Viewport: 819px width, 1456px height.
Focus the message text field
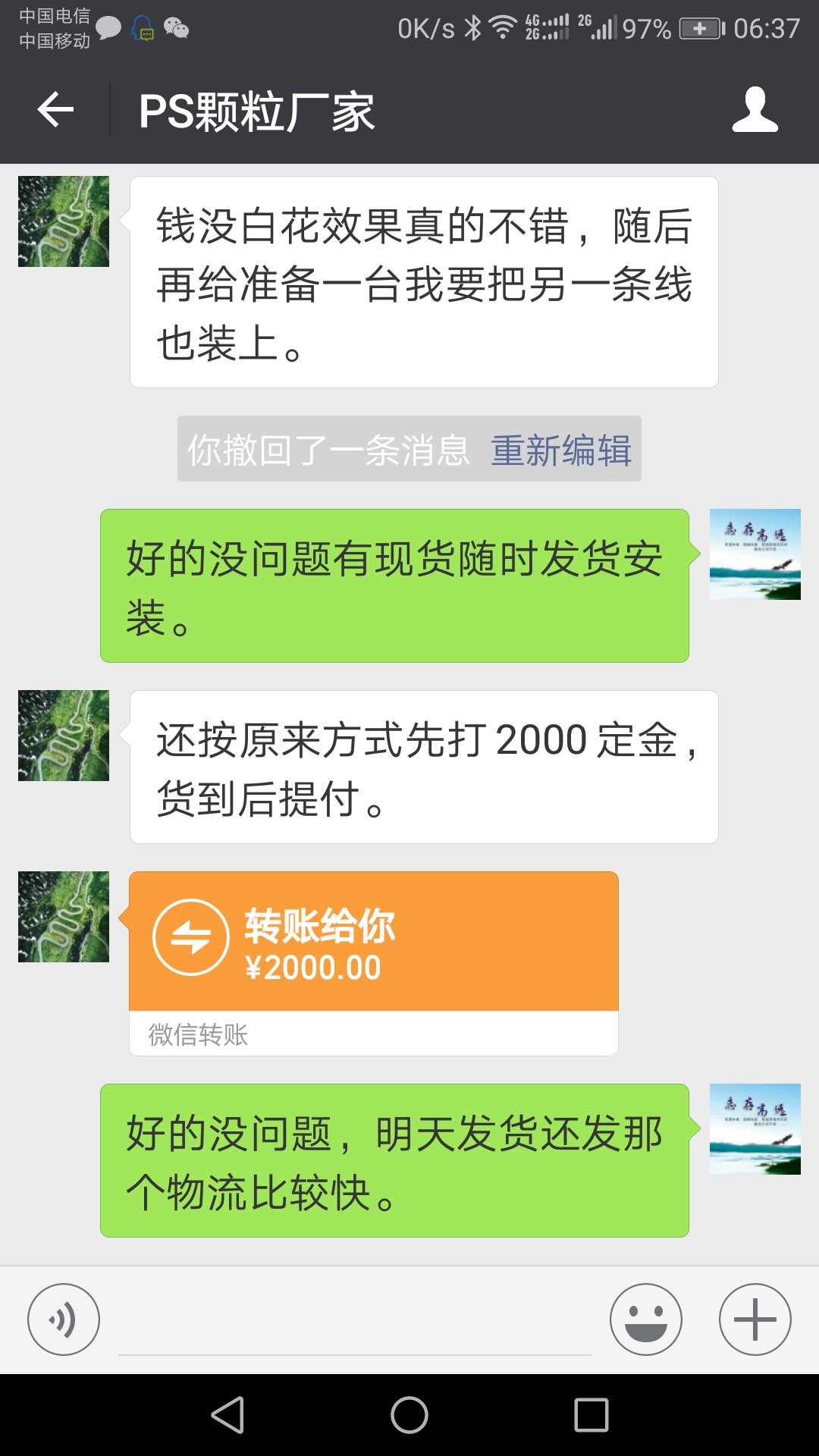click(354, 1323)
